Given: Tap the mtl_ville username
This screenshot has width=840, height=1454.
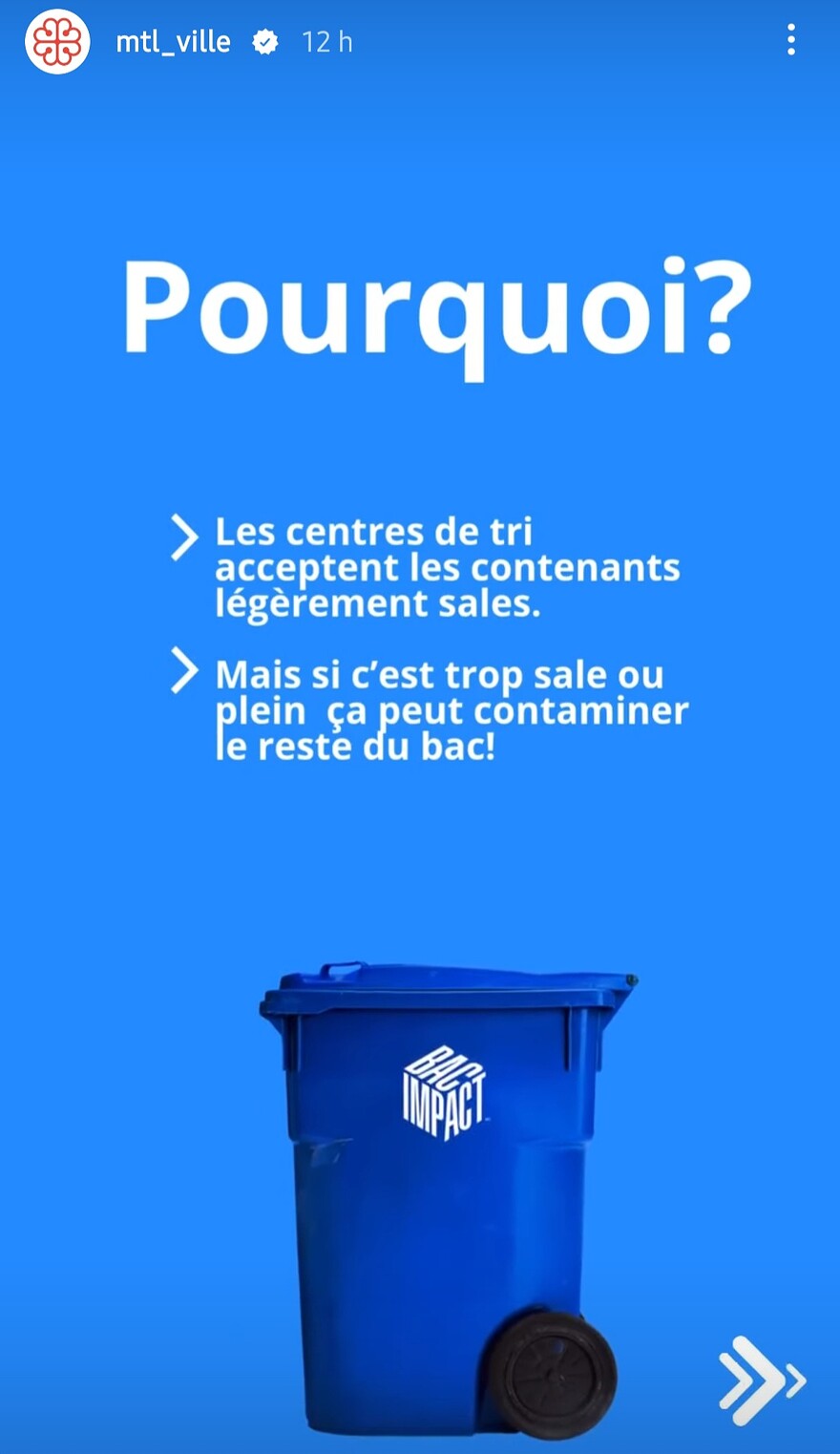Looking at the screenshot, I should coord(173,42).
